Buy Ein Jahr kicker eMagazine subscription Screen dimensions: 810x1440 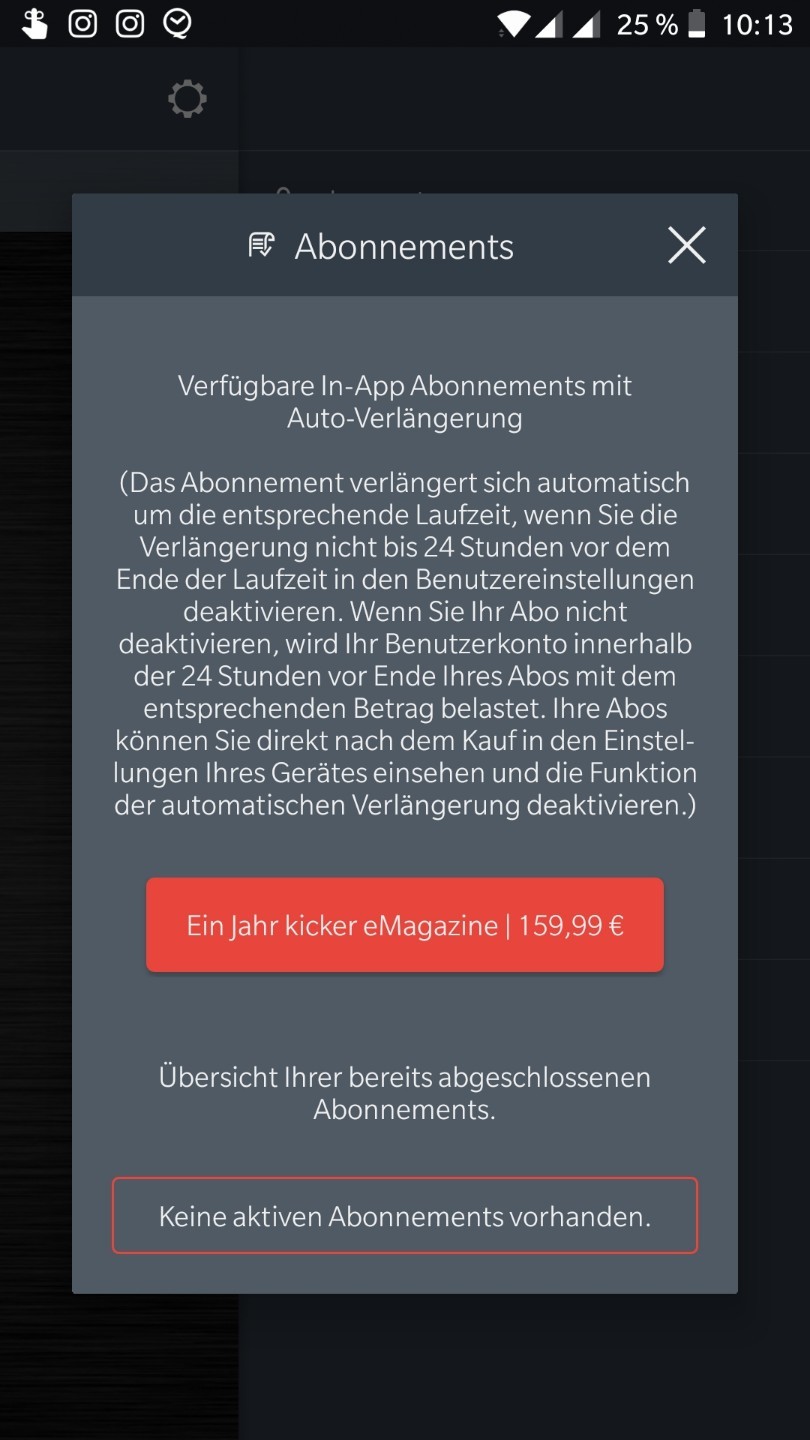click(x=405, y=925)
